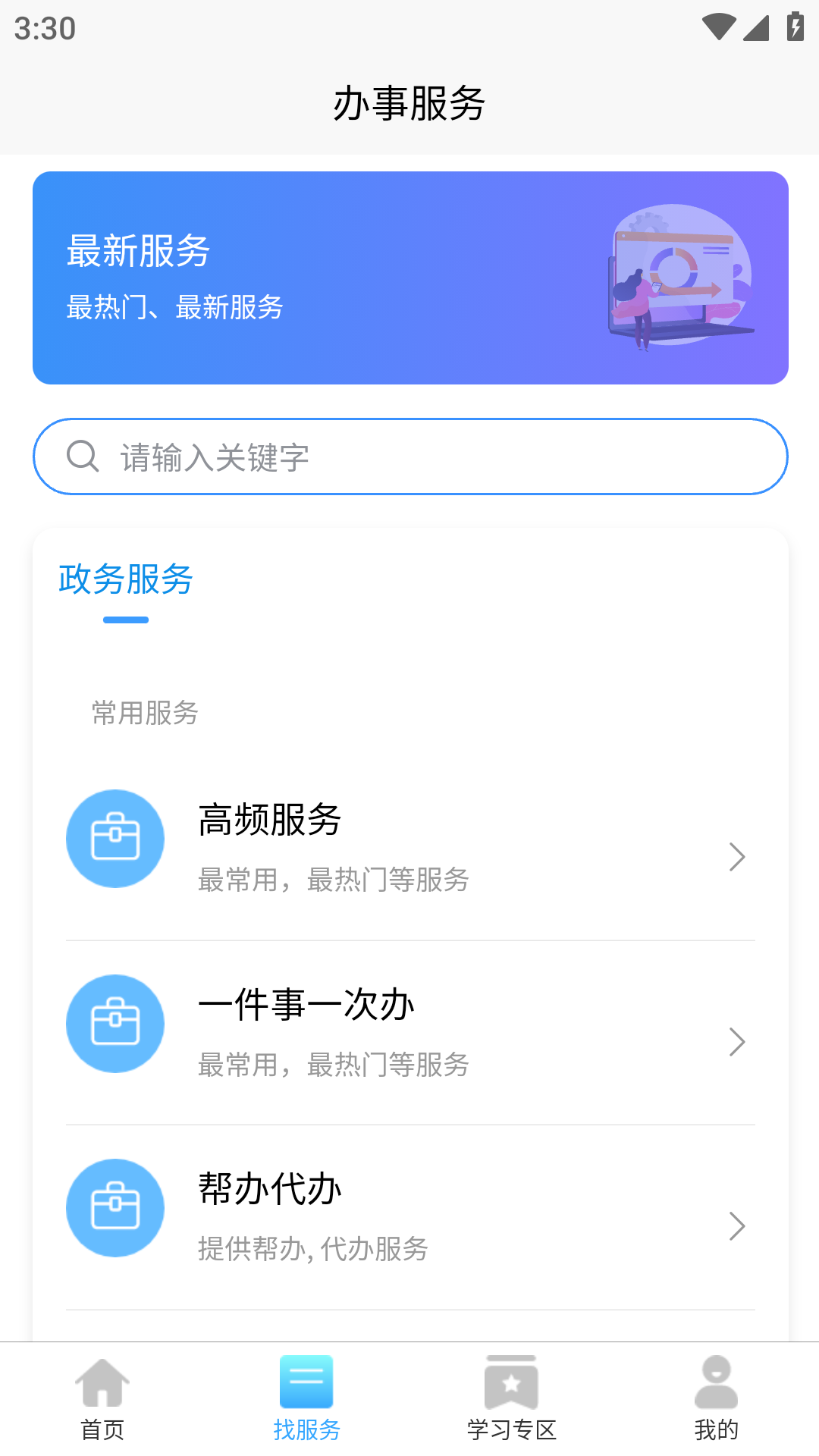Select the 高频服务 briefcase icon
819x1456 pixels.
point(115,838)
